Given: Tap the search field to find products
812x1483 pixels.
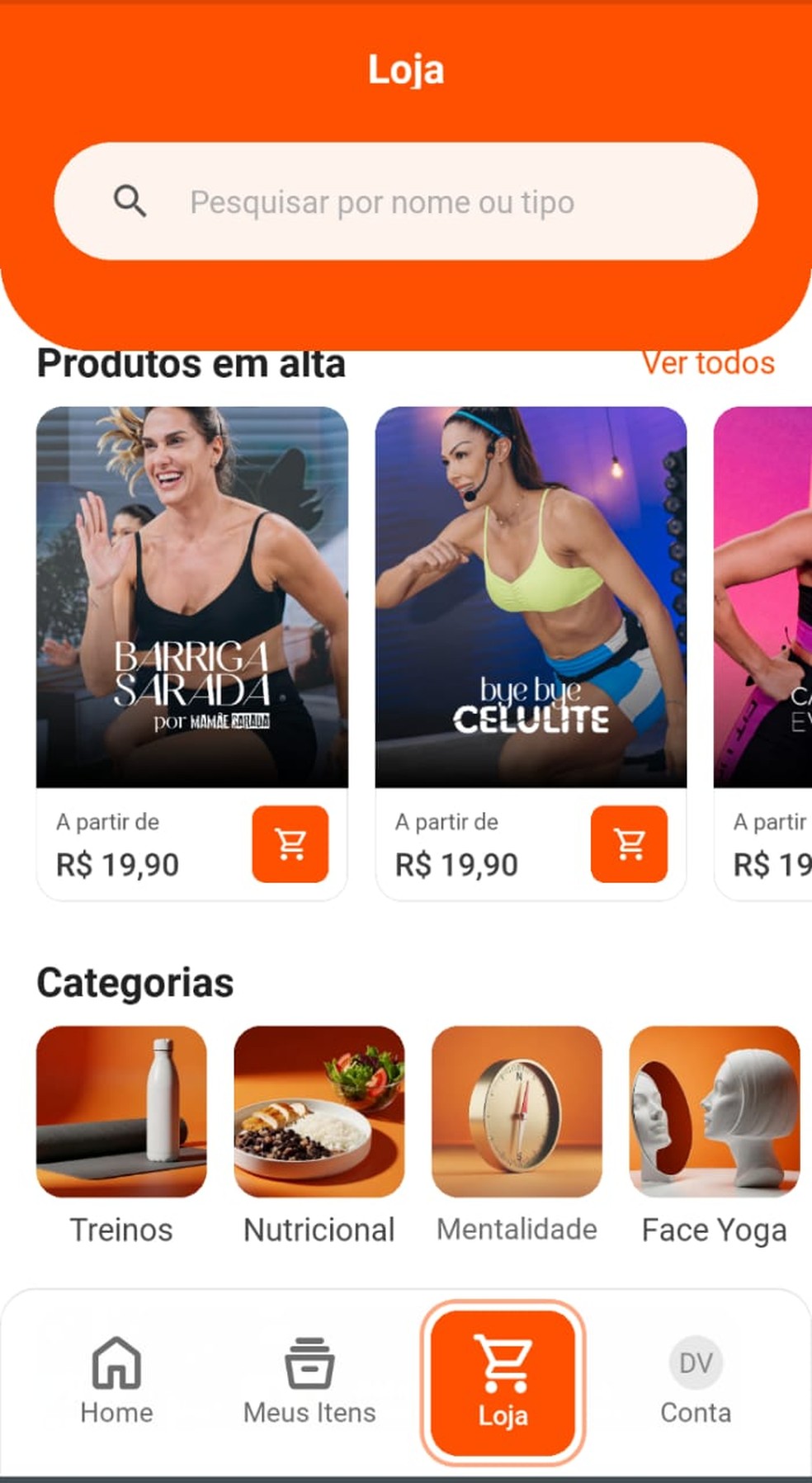Looking at the screenshot, I should pyautogui.click(x=404, y=202).
